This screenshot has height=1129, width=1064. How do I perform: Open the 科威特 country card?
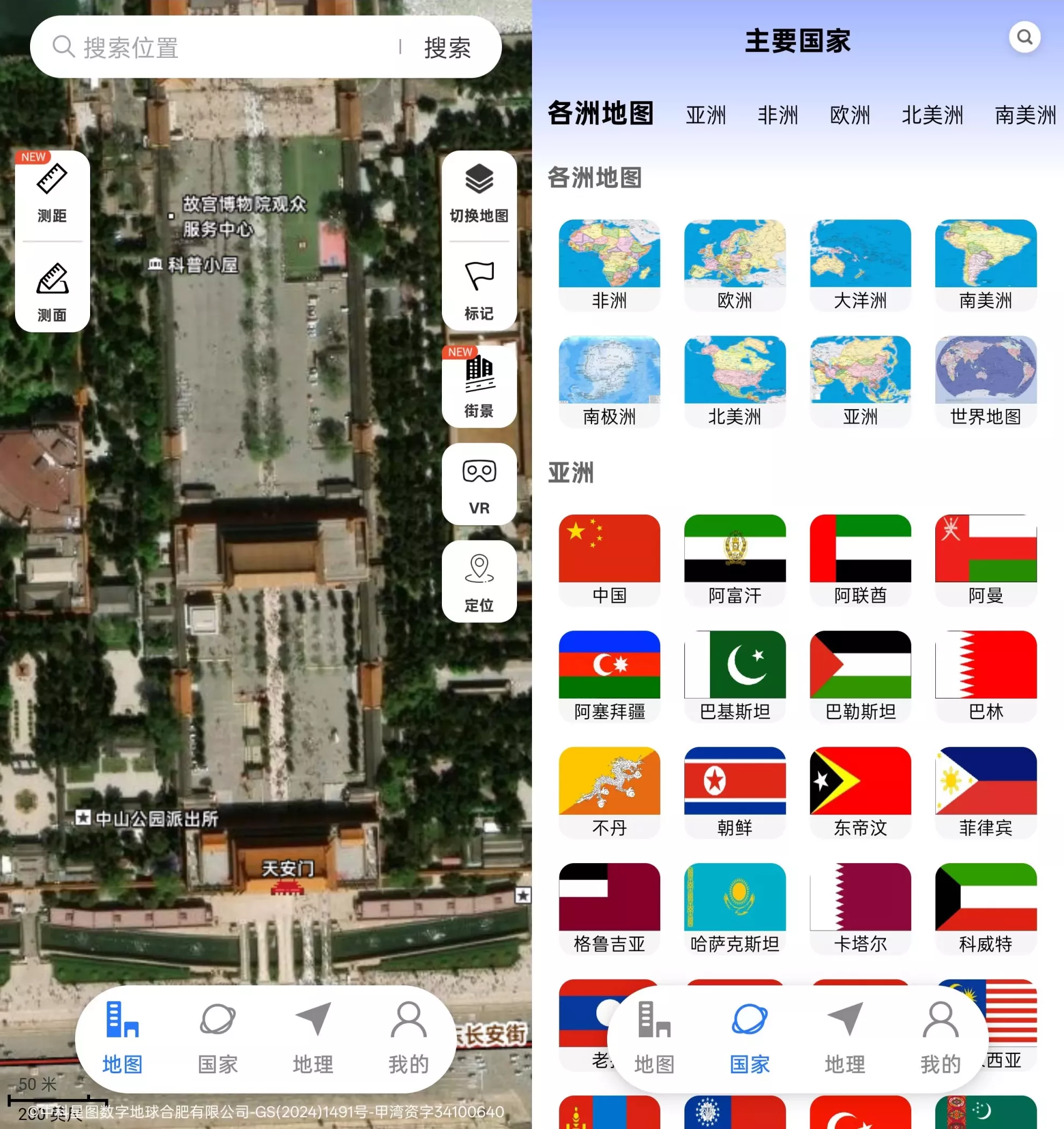(x=986, y=909)
